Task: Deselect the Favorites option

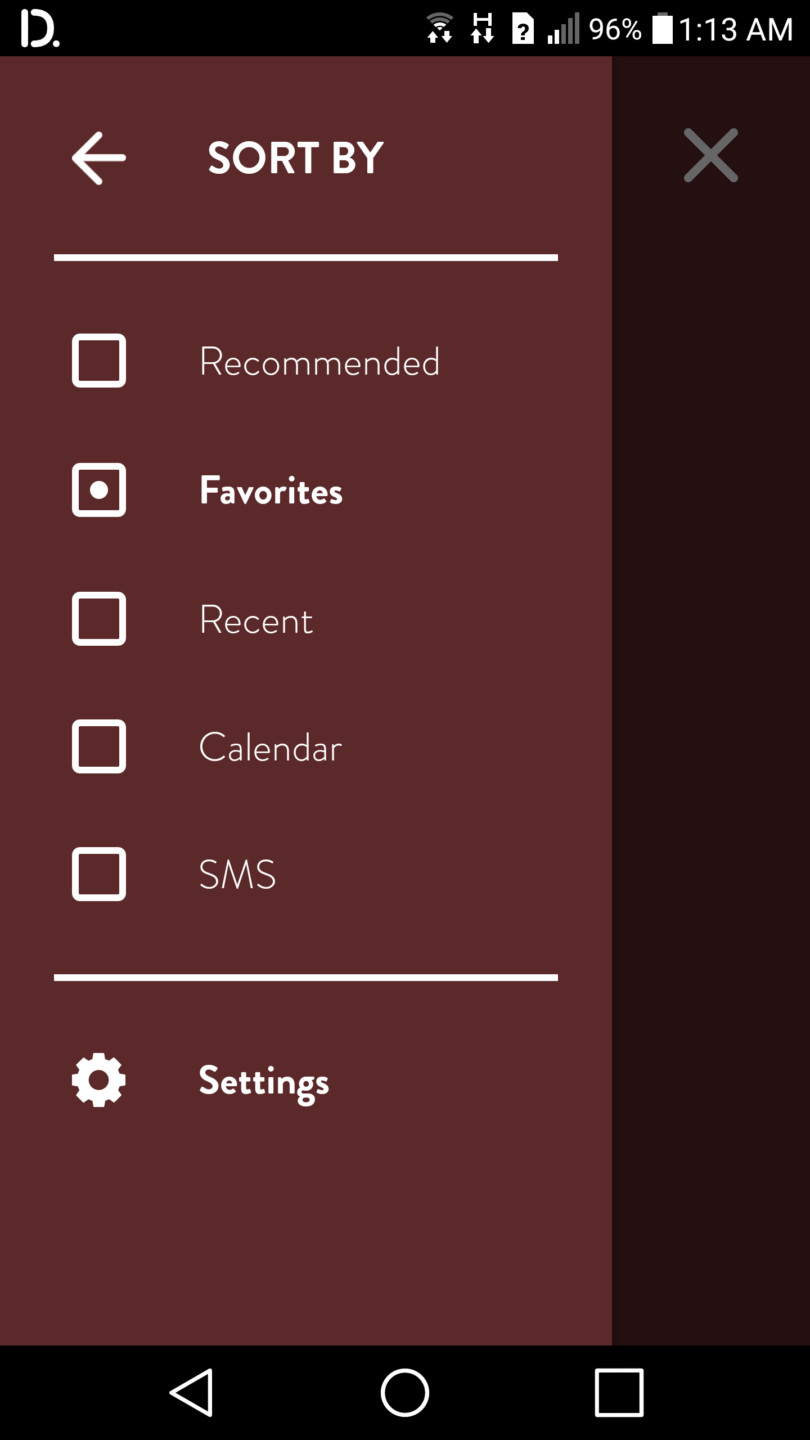Action: point(99,490)
